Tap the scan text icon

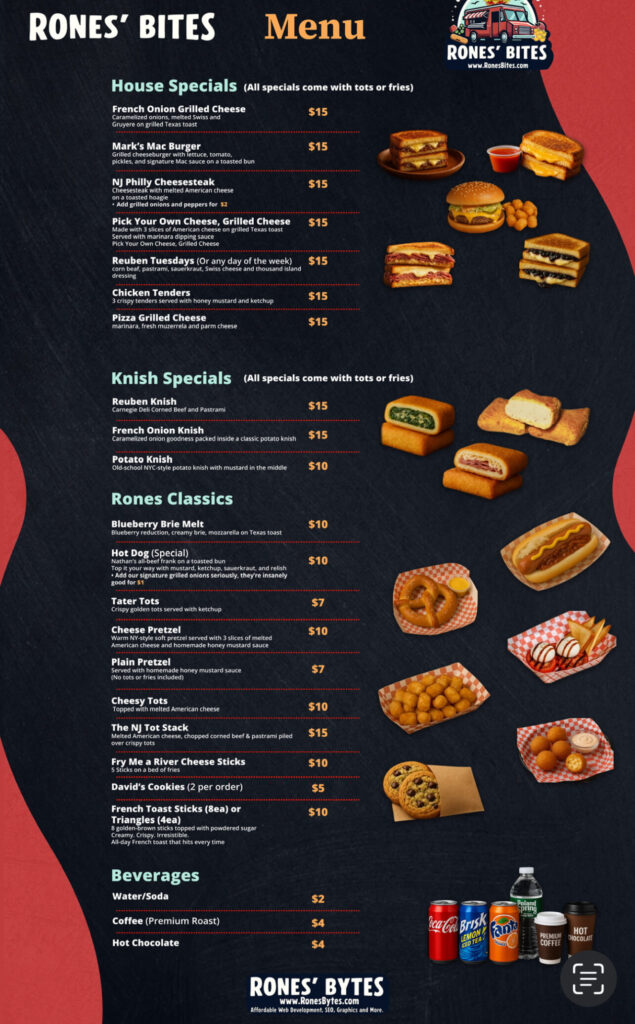point(588,978)
